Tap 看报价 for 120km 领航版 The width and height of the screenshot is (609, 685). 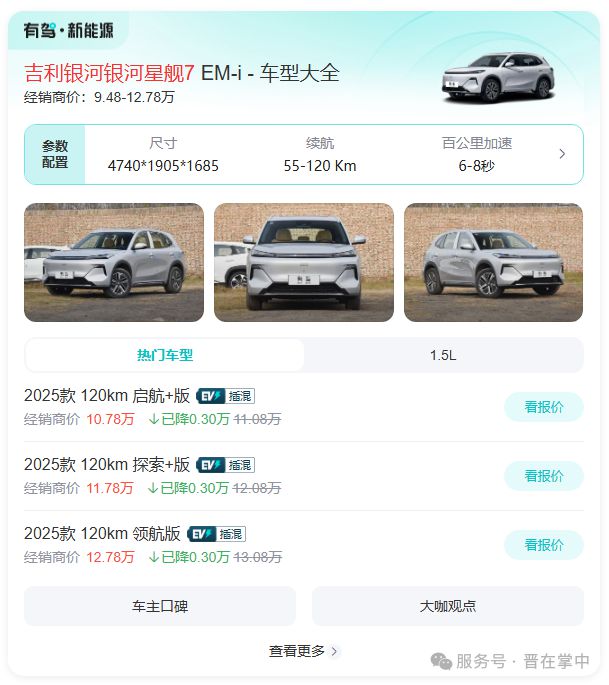point(543,545)
